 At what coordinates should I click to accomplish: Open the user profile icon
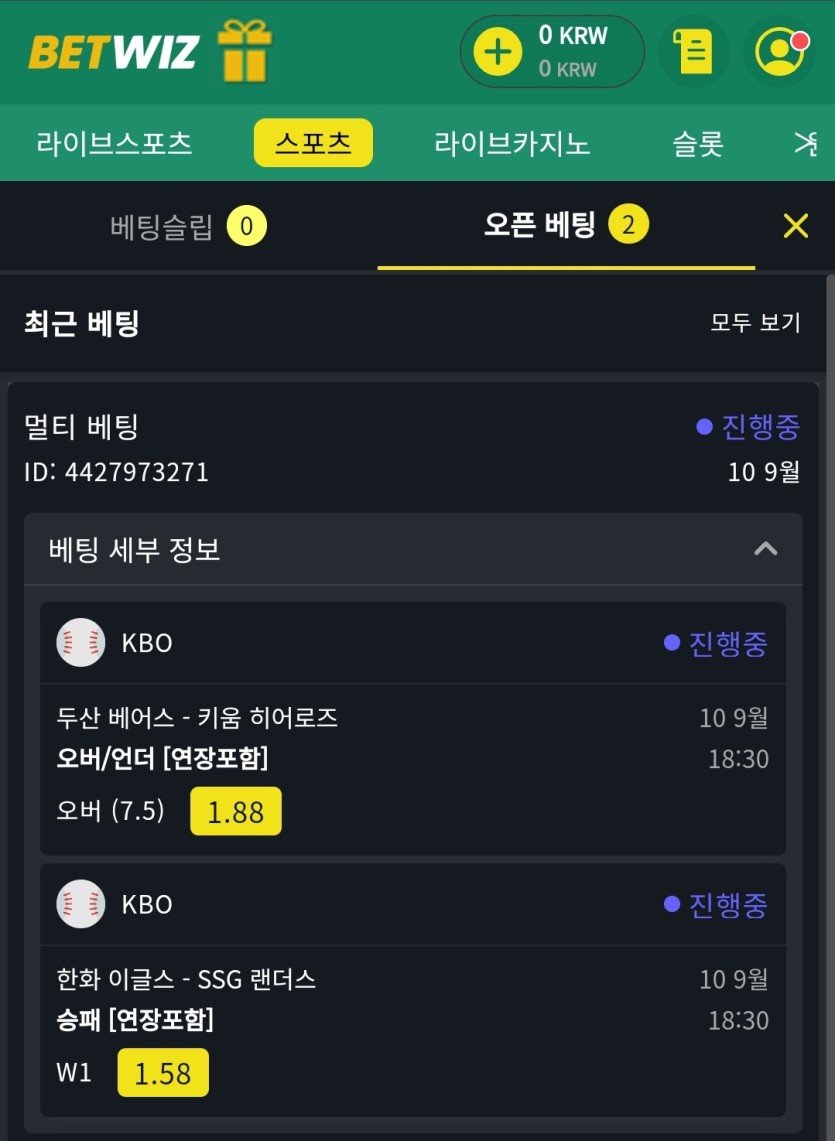[x=780, y=51]
